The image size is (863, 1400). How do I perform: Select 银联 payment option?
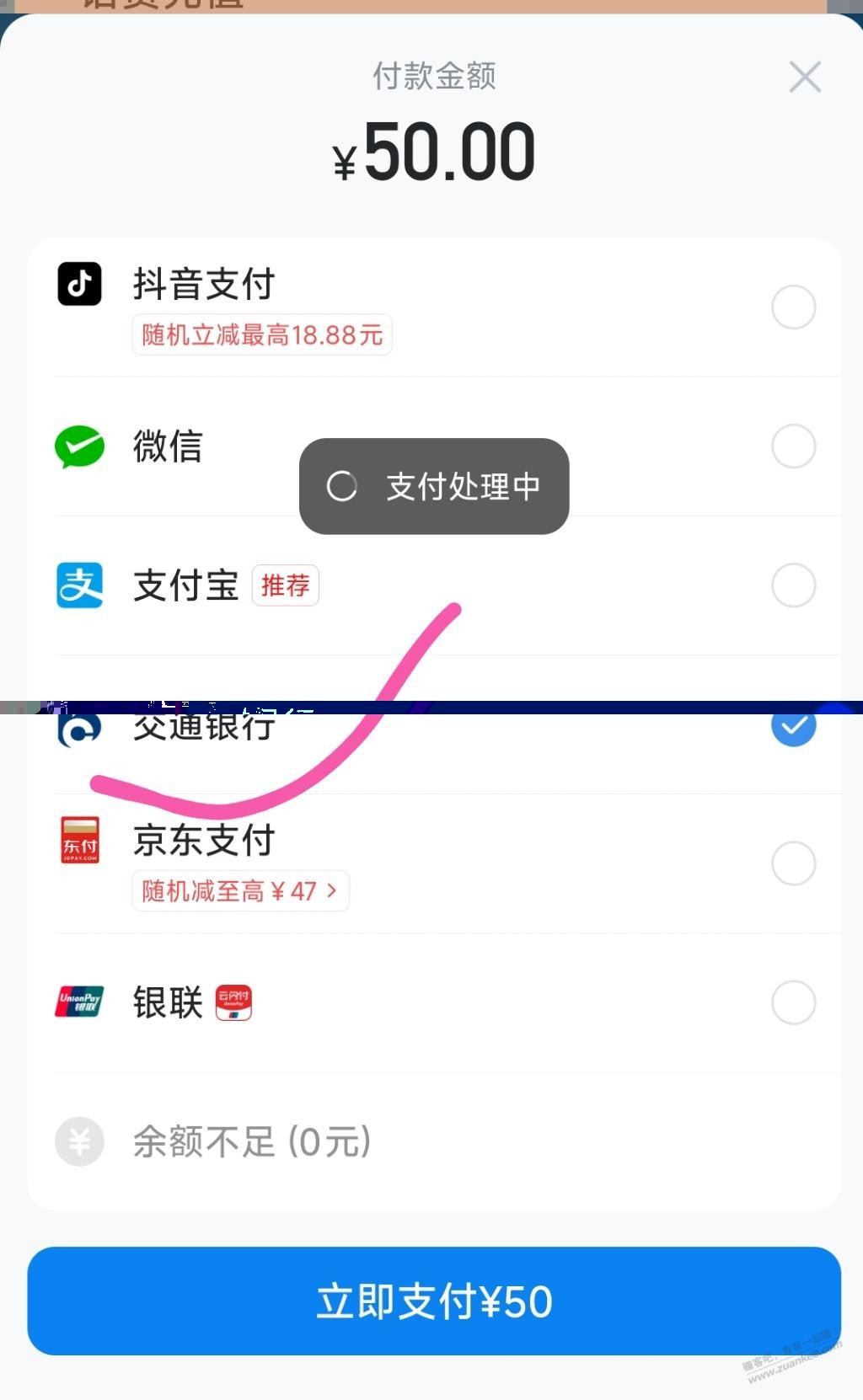793,1002
